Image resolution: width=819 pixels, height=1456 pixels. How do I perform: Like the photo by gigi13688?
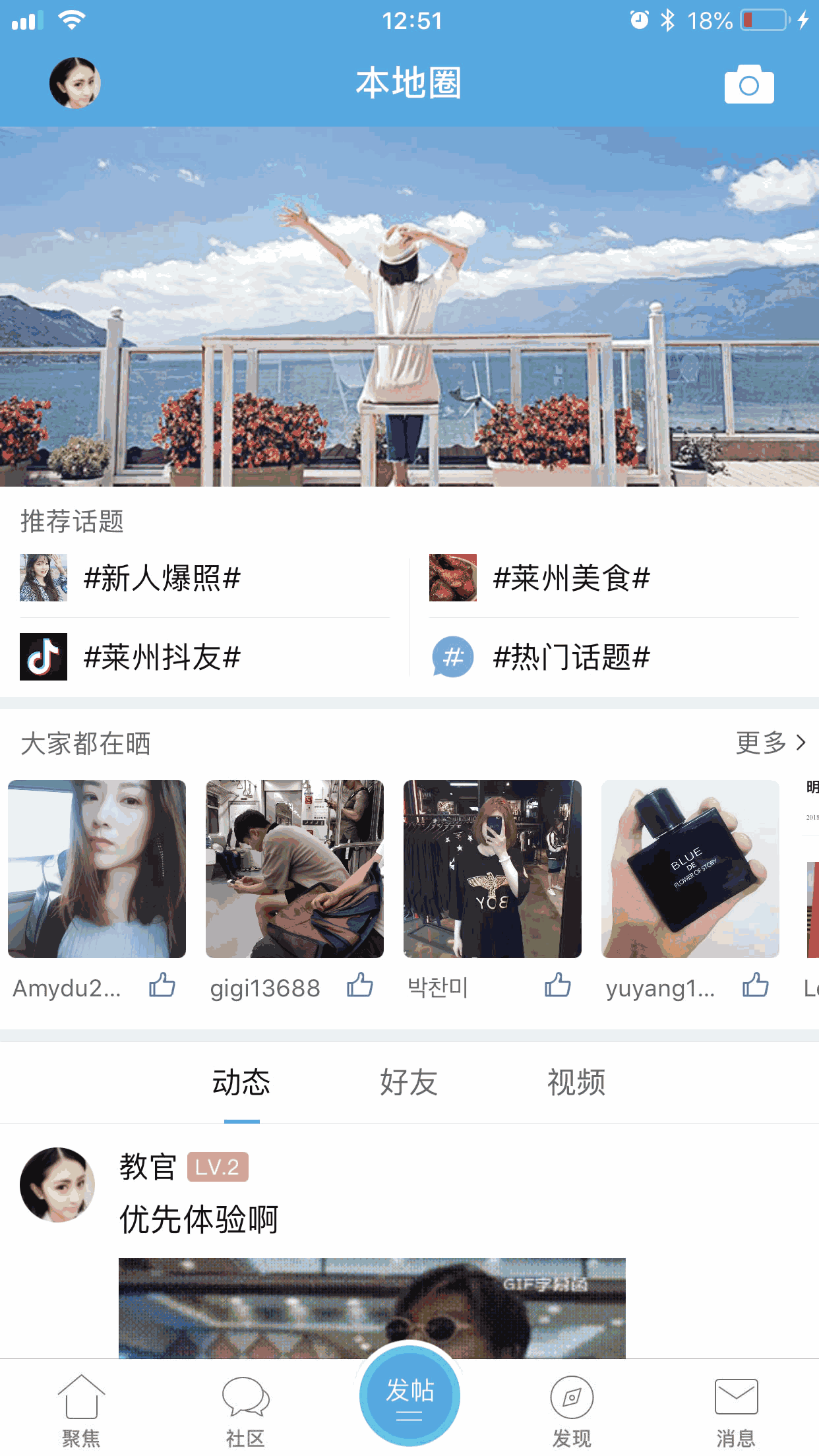359,986
